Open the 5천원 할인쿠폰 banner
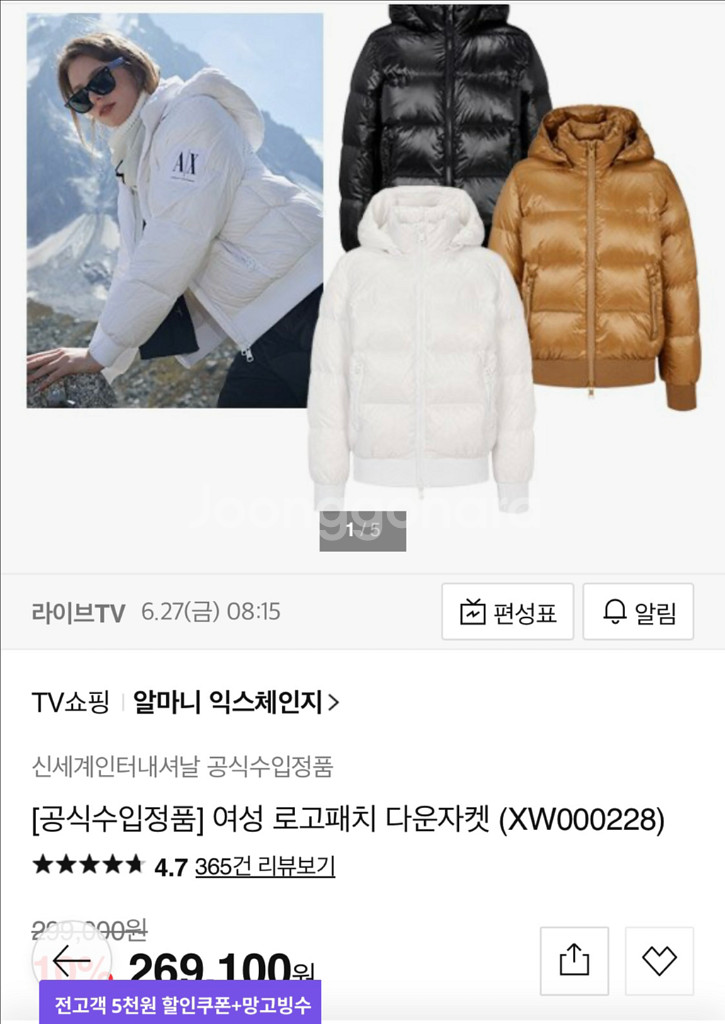725x1024 pixels. pos(182,1003)
